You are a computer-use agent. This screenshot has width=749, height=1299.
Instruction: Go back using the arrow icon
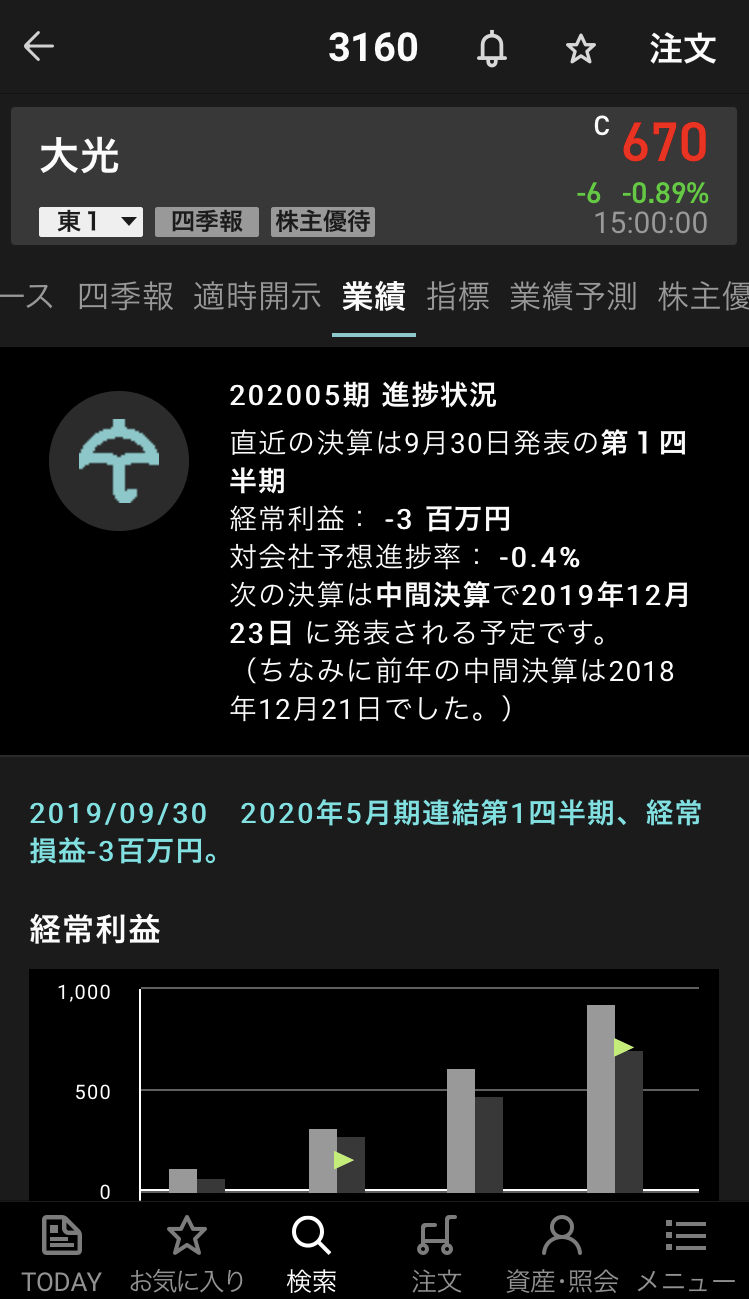[39, 47]
